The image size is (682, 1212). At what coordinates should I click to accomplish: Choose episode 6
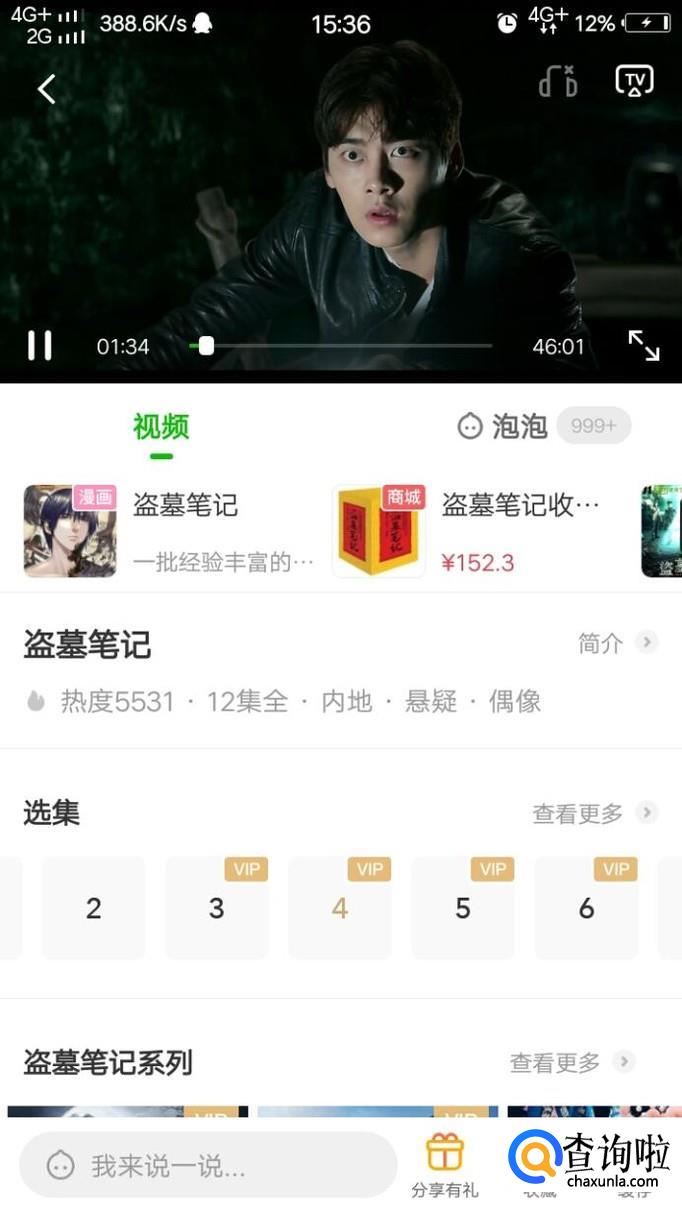586,908
